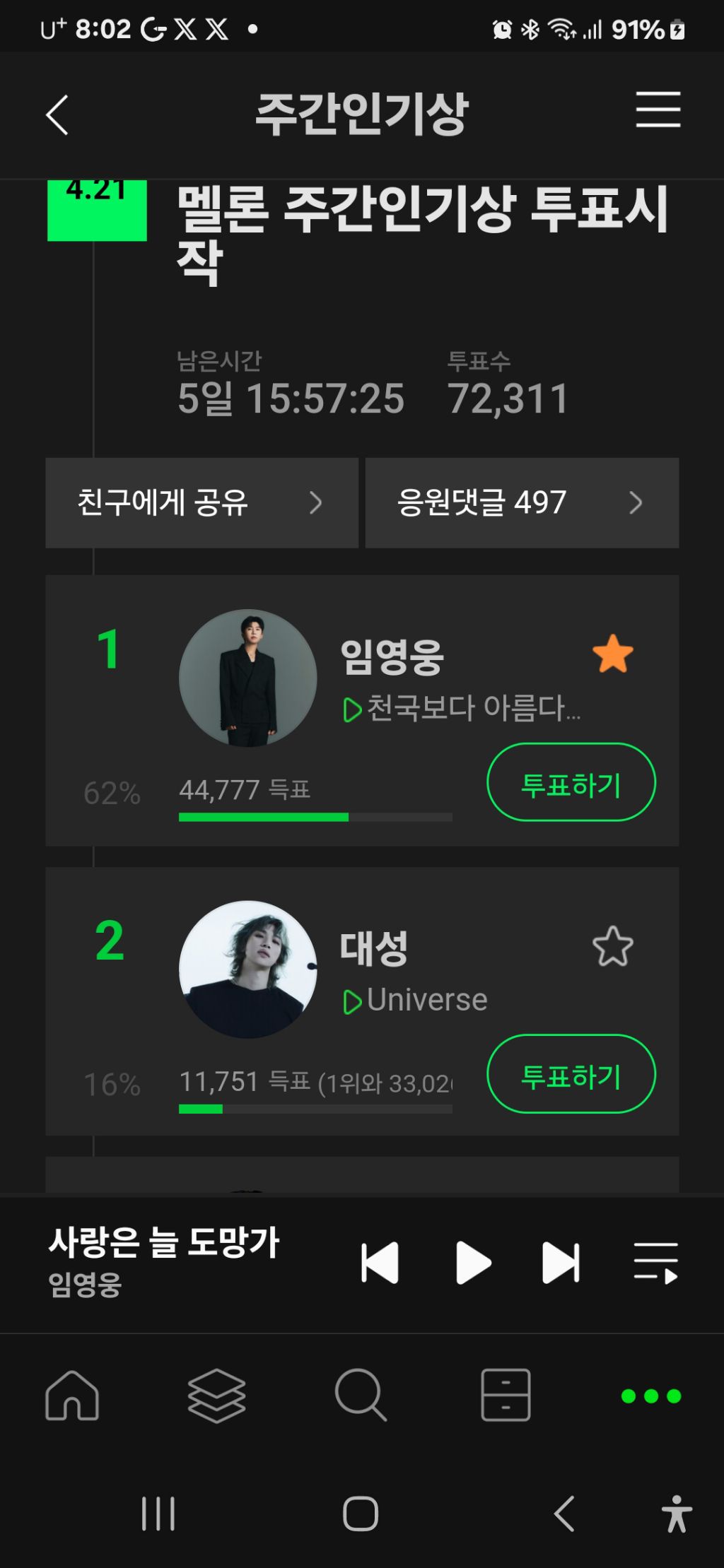Open 임영웅's artist profile picture

click(x=247, y=678)
